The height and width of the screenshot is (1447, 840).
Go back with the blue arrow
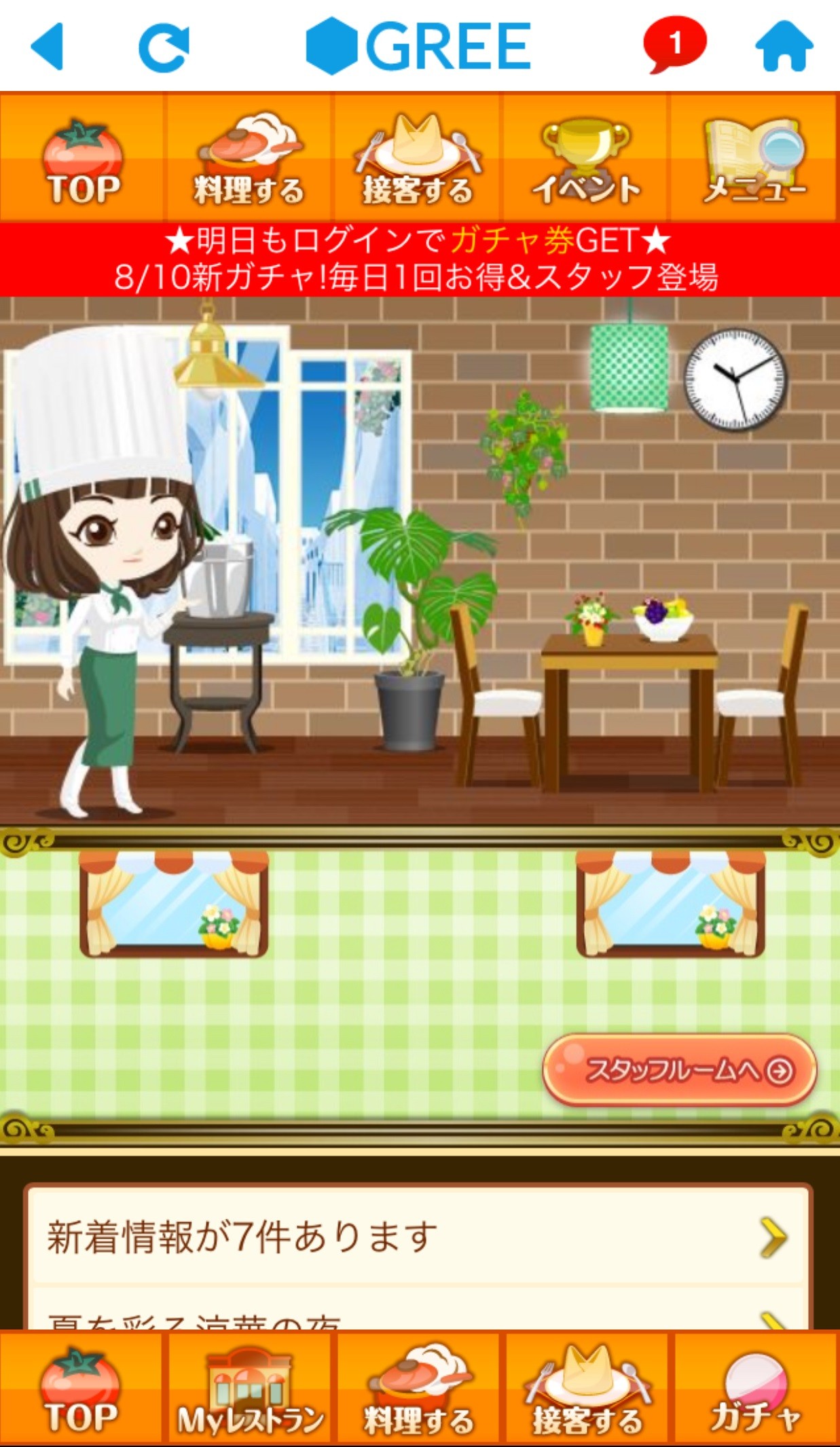48,46
